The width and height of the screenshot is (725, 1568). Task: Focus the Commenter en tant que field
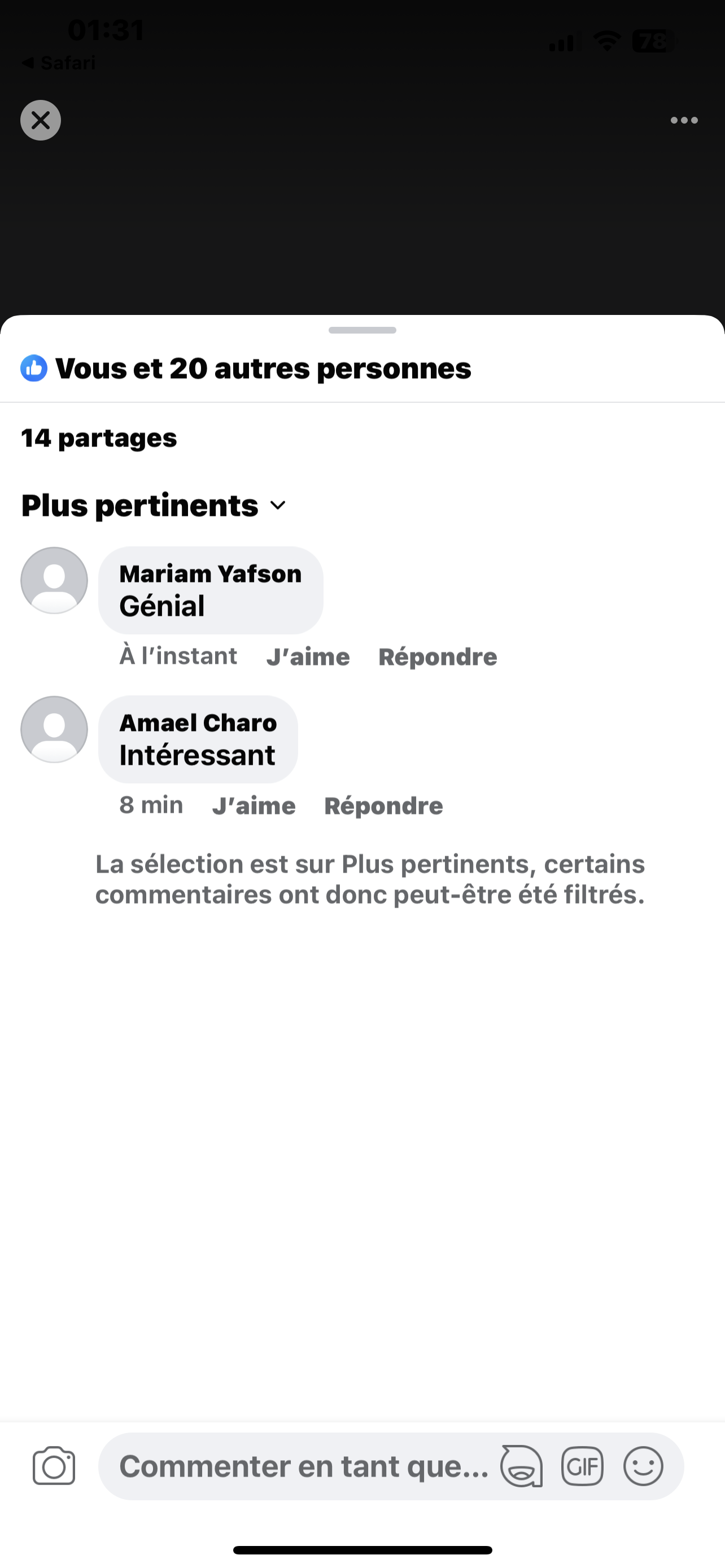click(304, 1466)
